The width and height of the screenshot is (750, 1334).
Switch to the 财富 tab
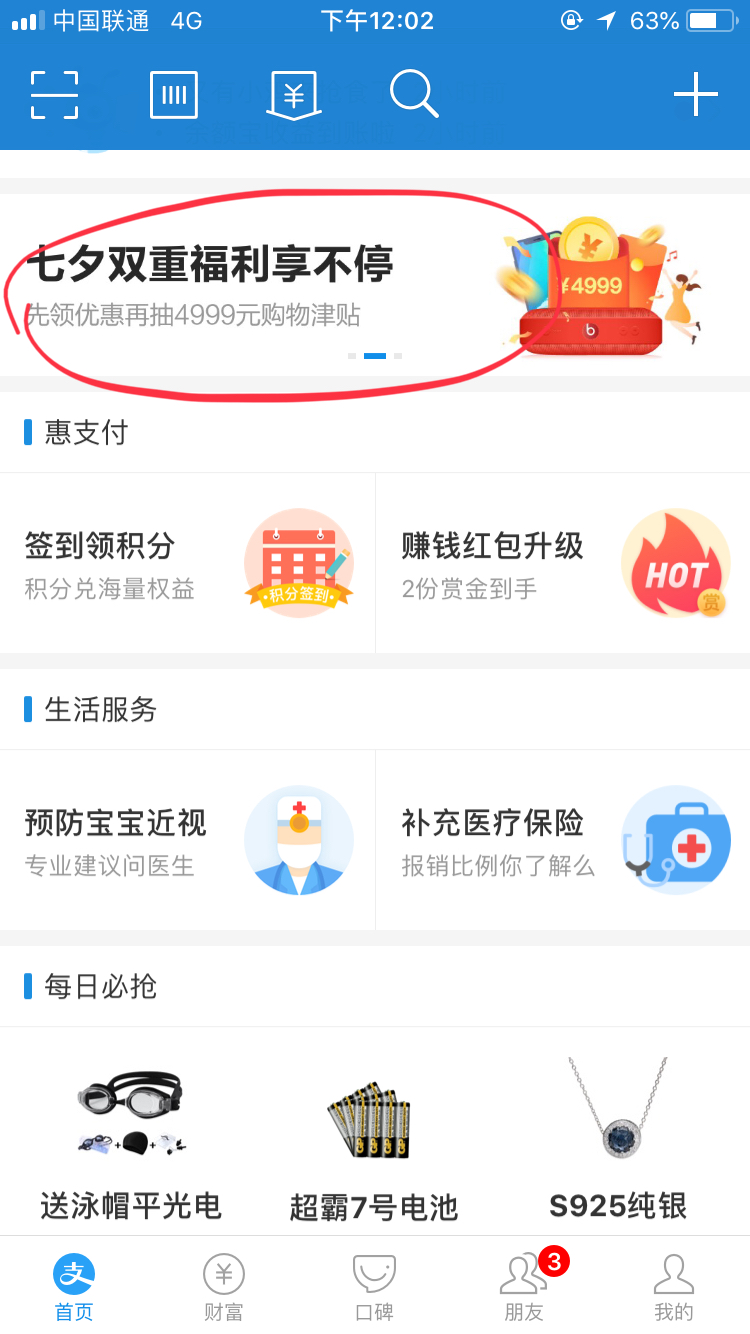223,1287
